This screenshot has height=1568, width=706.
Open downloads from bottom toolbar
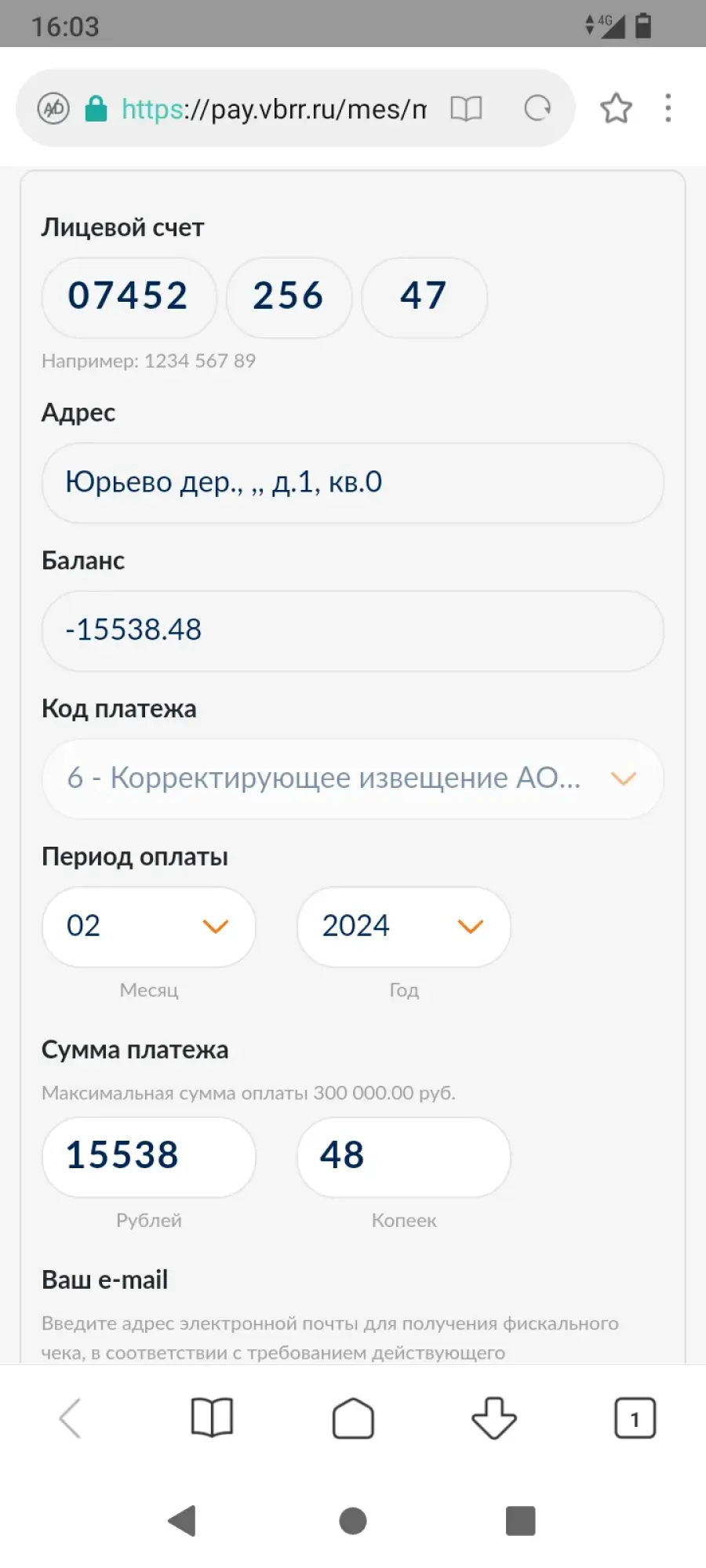(494, 1418)
